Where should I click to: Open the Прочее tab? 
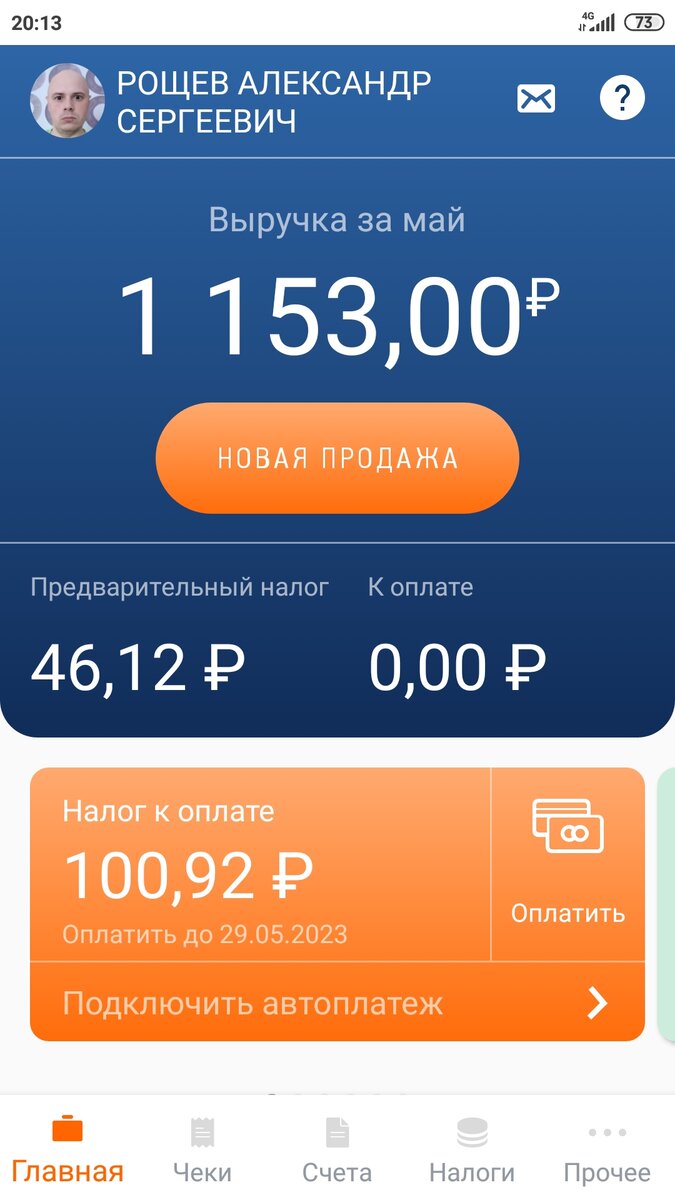point(607,1150)
